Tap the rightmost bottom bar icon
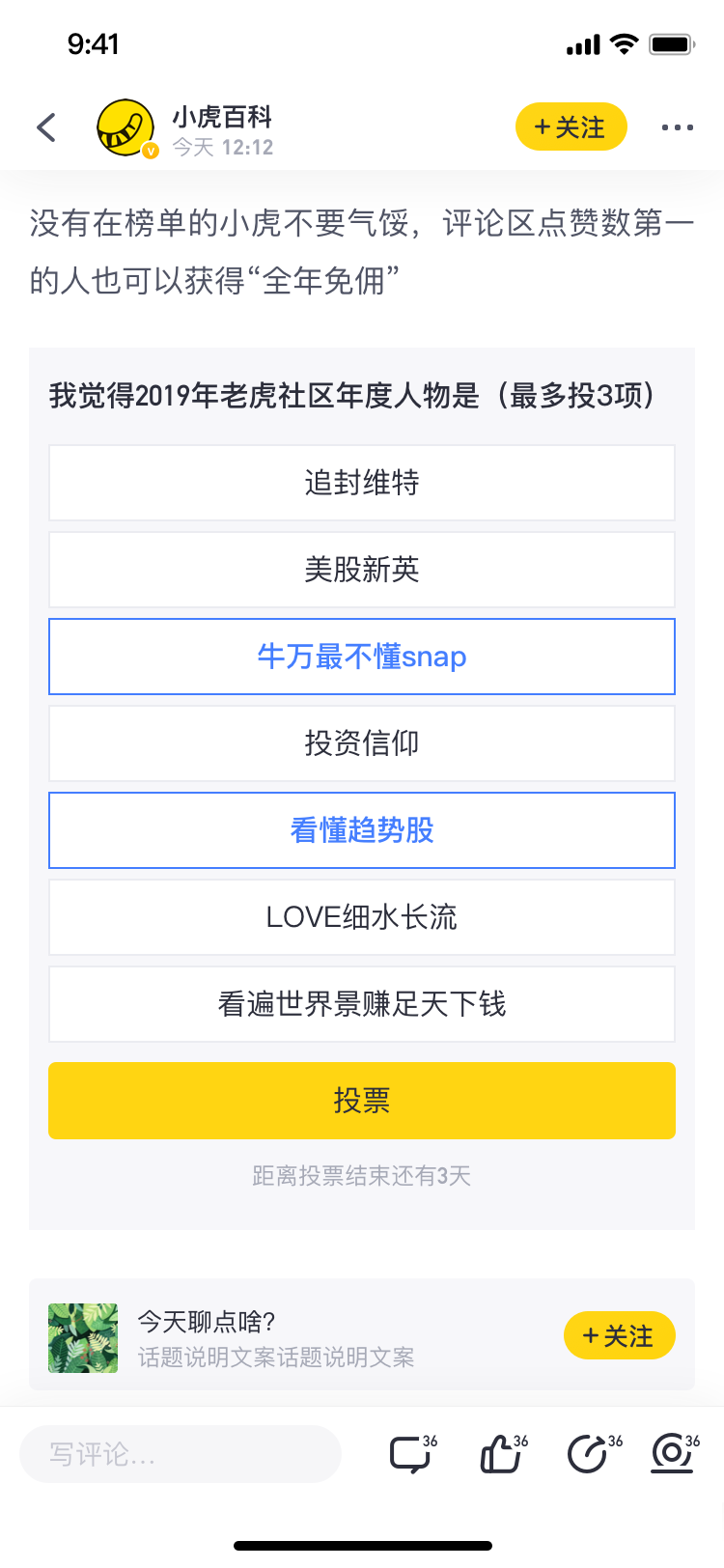Image resolution: width=724 pixels, height=1568 pixels. (674, 1453)
